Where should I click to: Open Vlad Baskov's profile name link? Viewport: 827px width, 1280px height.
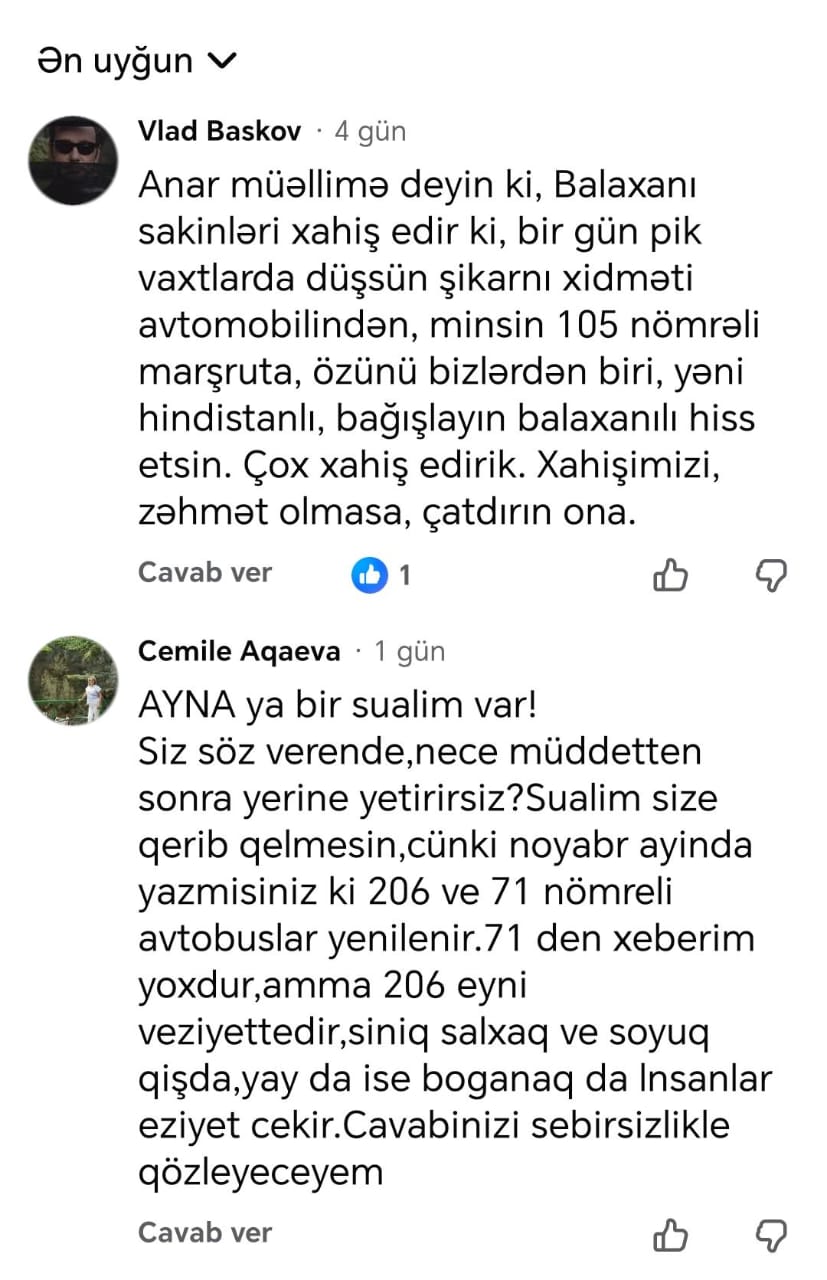click(219, 131)
